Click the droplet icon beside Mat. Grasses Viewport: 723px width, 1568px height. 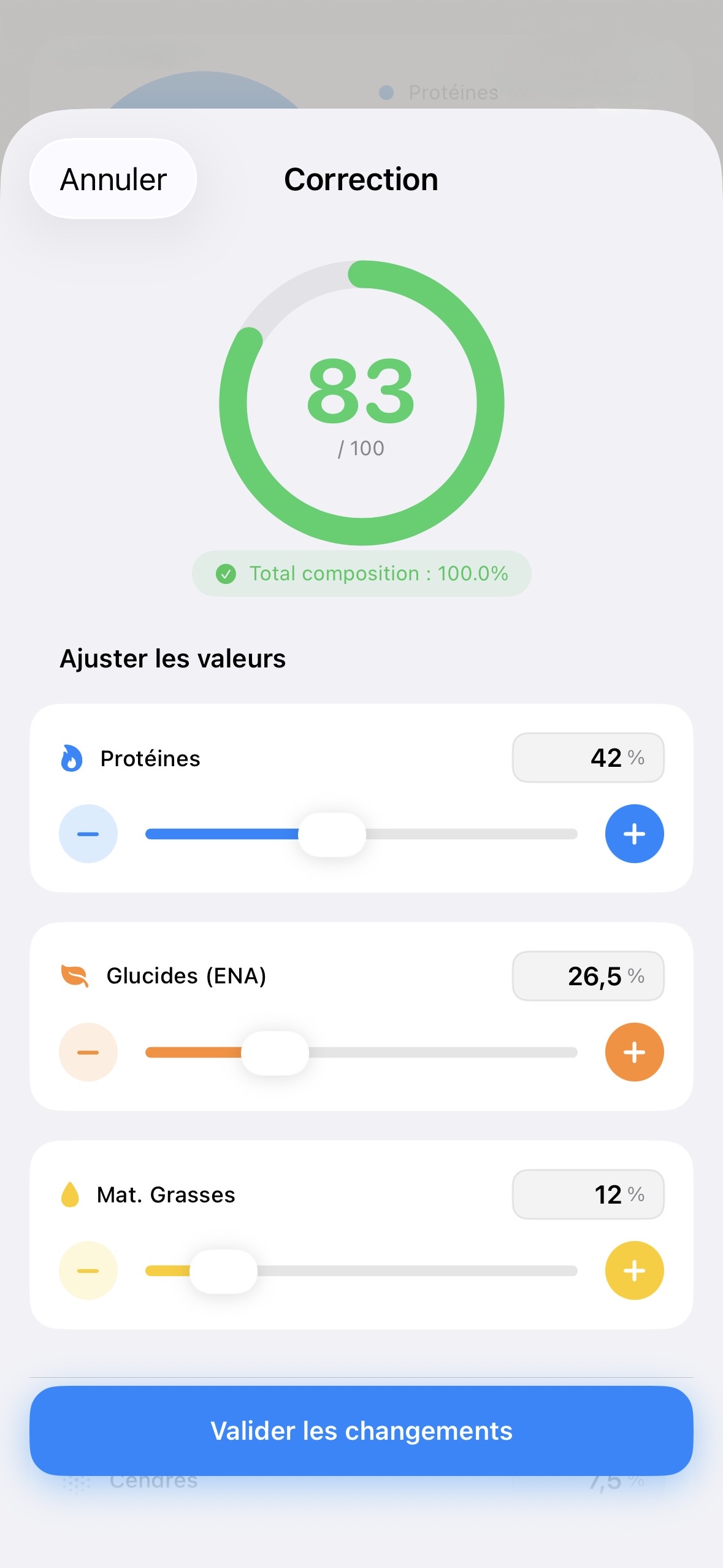click(71, 1194)
